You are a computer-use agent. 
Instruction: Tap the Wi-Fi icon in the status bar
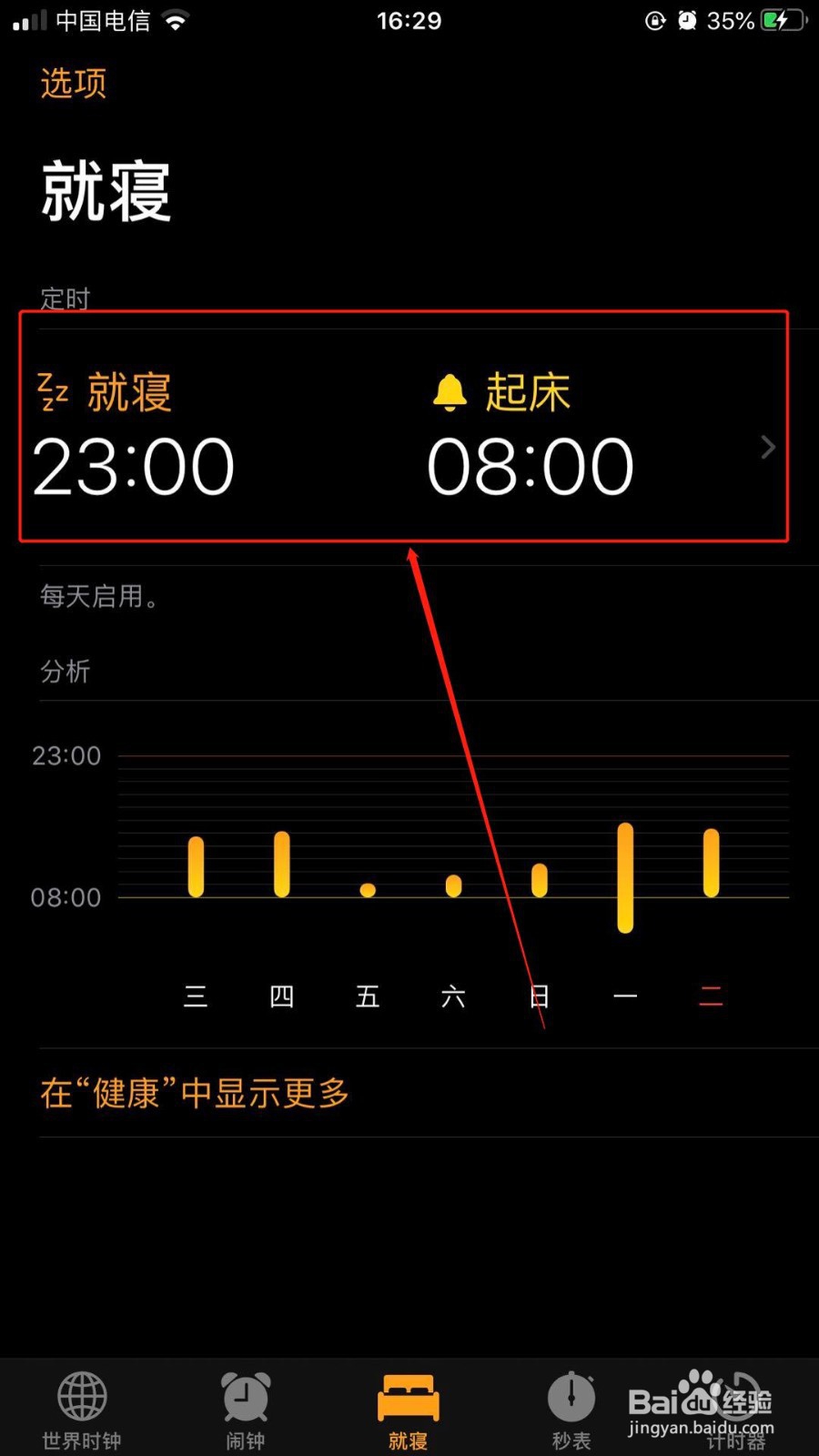pos(173,20)
